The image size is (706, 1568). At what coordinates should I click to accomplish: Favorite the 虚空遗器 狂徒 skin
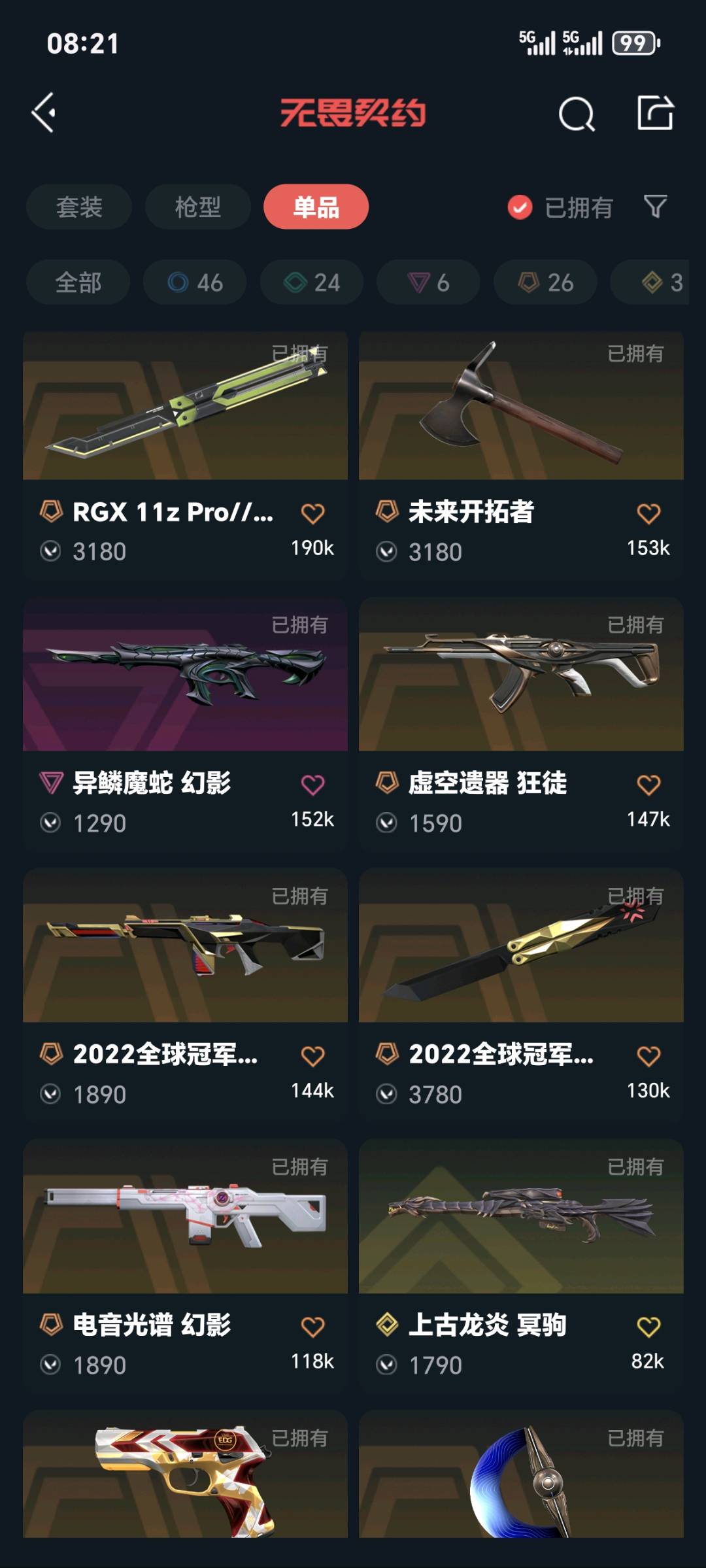pos(648,785)
